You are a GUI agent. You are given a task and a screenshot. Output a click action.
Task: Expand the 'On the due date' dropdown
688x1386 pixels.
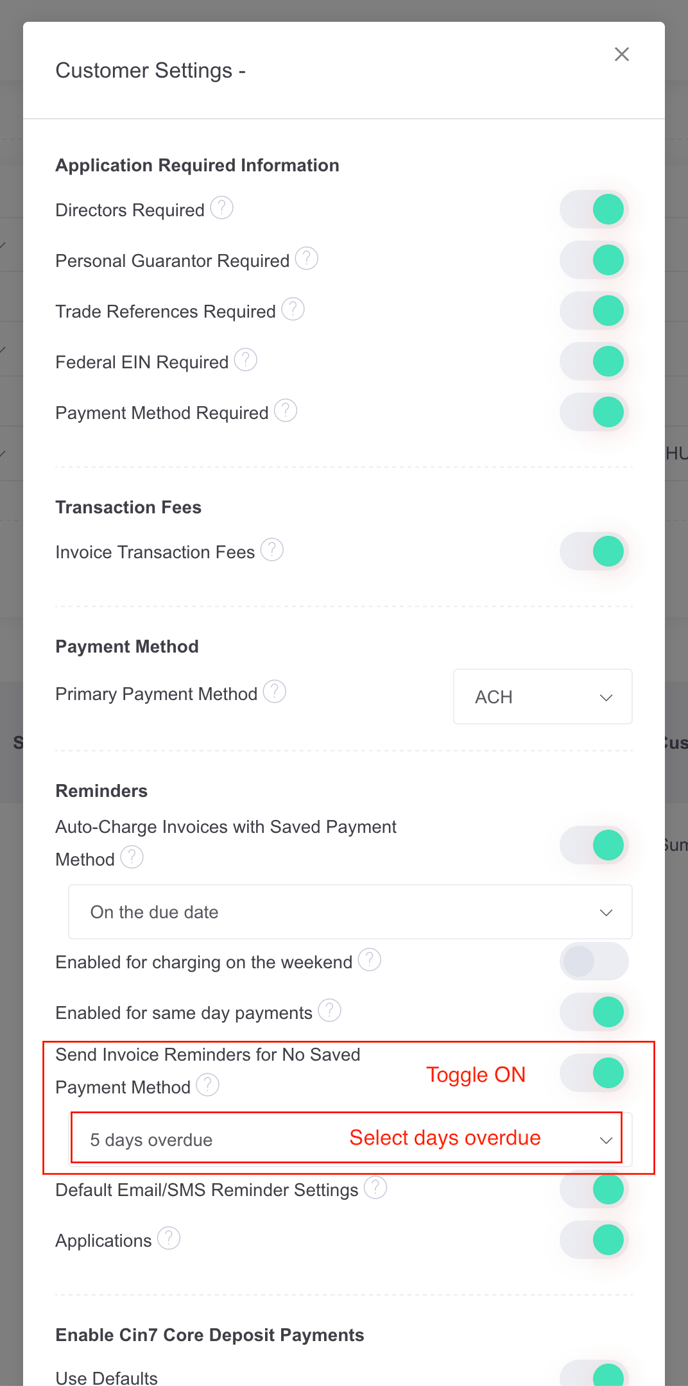click(x=350, y=912)
